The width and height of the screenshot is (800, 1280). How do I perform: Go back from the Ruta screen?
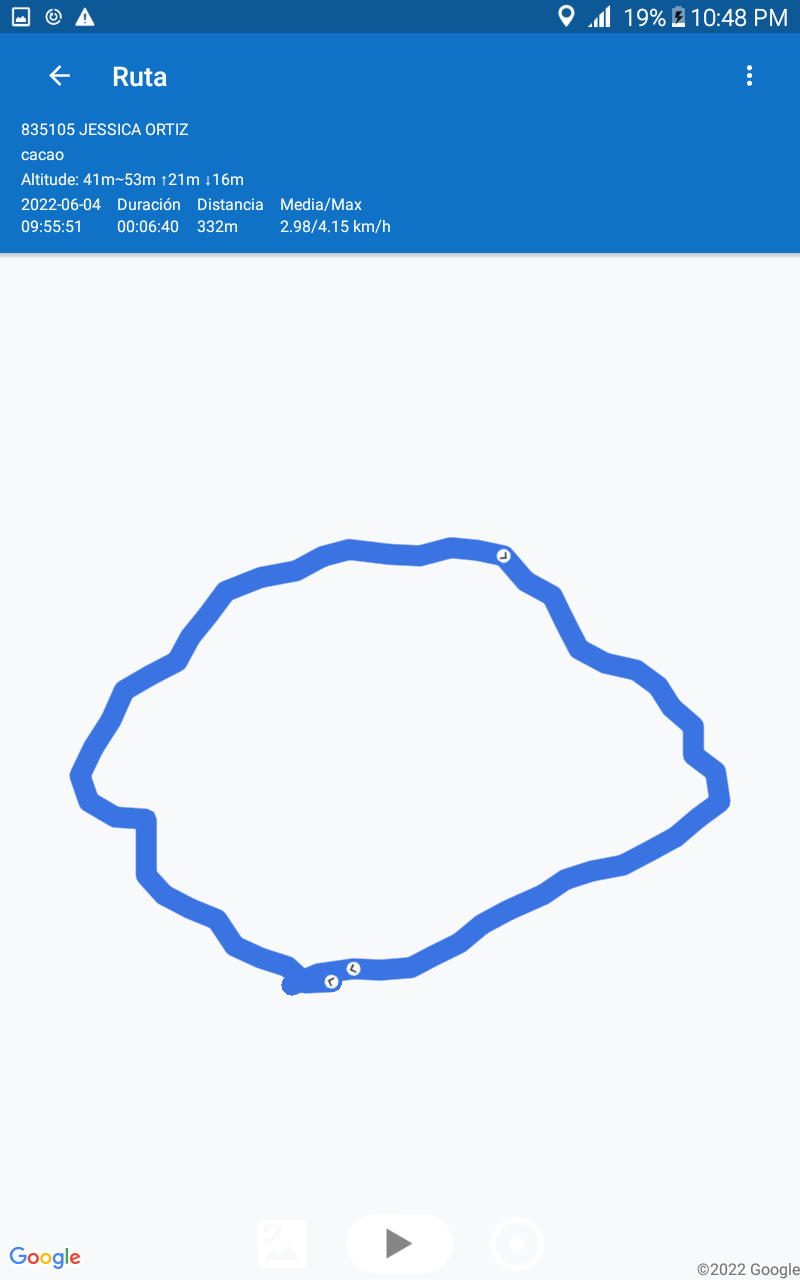[59, 76]
